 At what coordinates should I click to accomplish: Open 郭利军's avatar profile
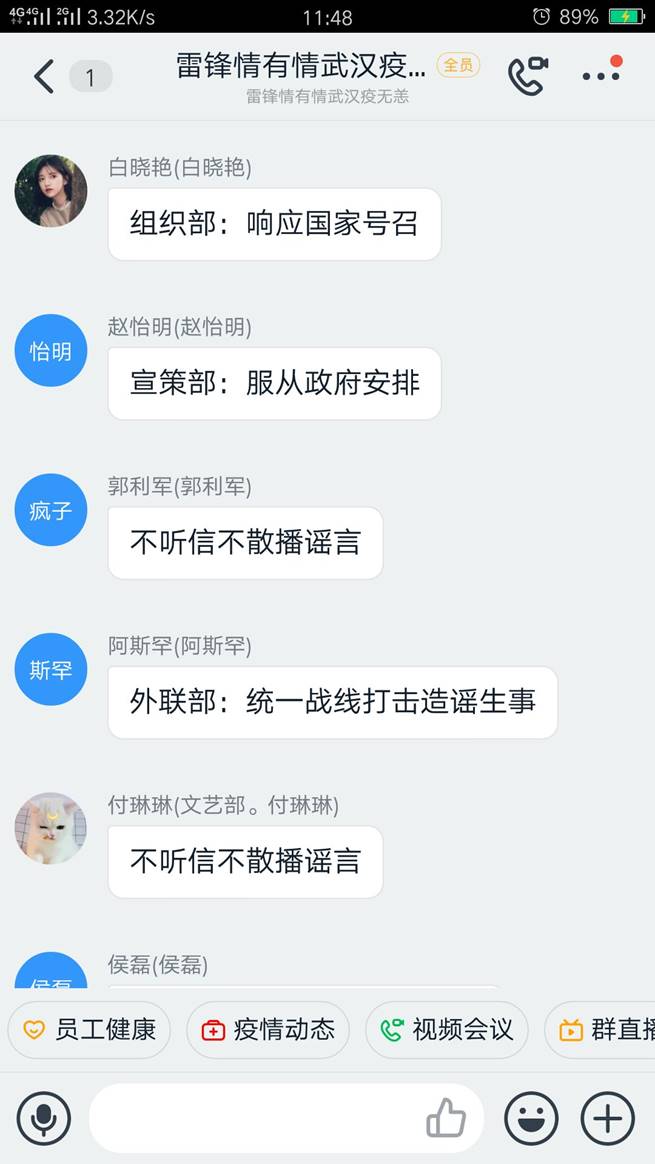coord(51,510)
